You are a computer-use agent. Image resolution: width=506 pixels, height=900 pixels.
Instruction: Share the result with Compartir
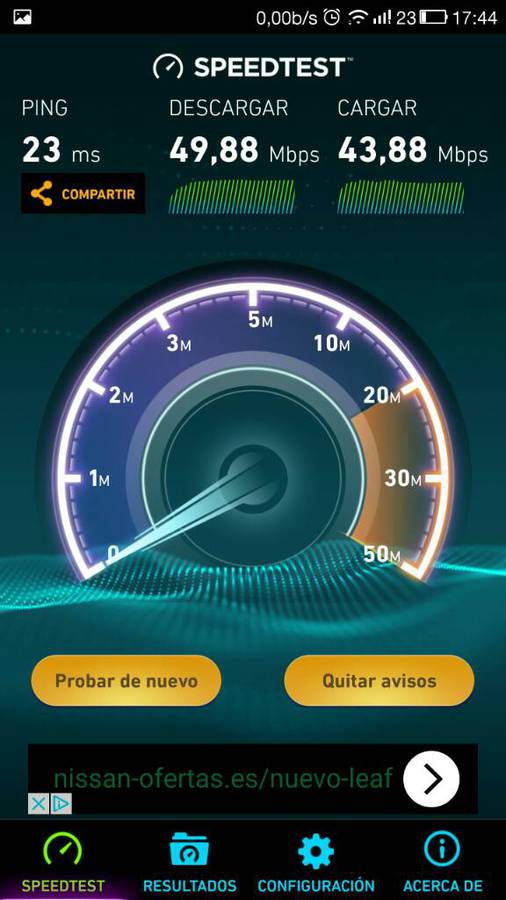point(83,193)
